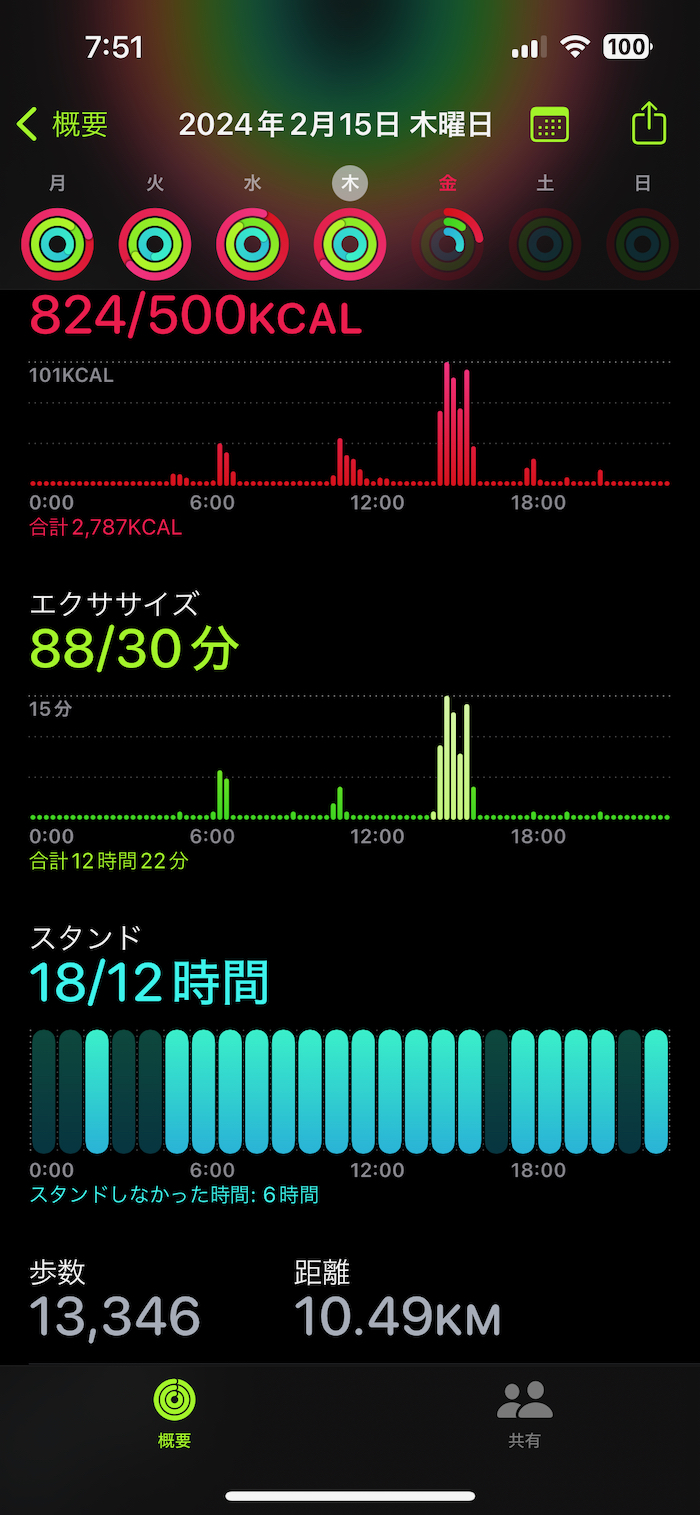This screenshot has height=1515, width=700.
Task: Select Tuesday (火) activity rings
Action: tap(155, 243)
